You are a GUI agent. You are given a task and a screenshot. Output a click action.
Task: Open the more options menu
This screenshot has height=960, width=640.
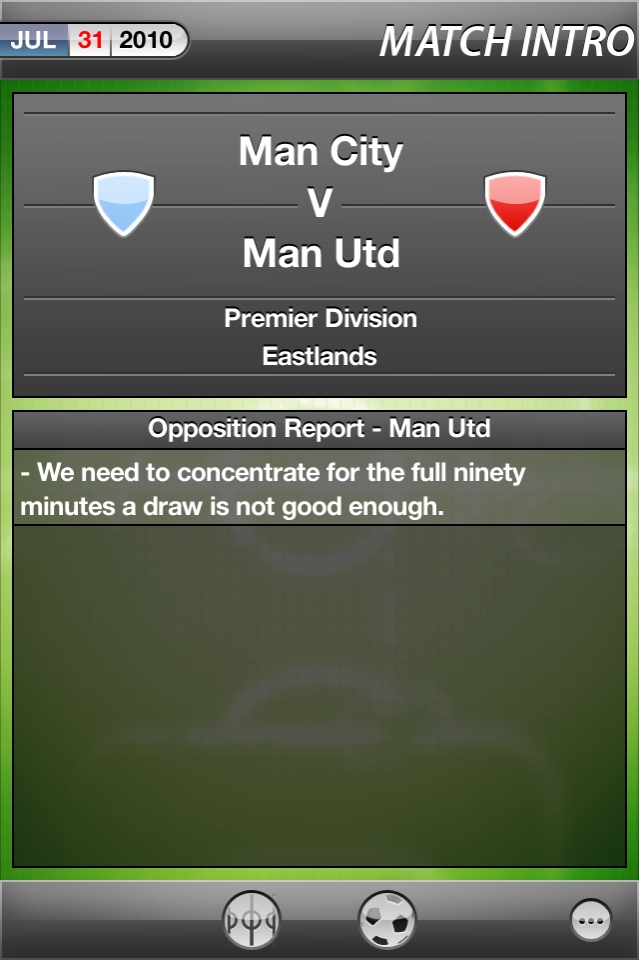[591, 920]
